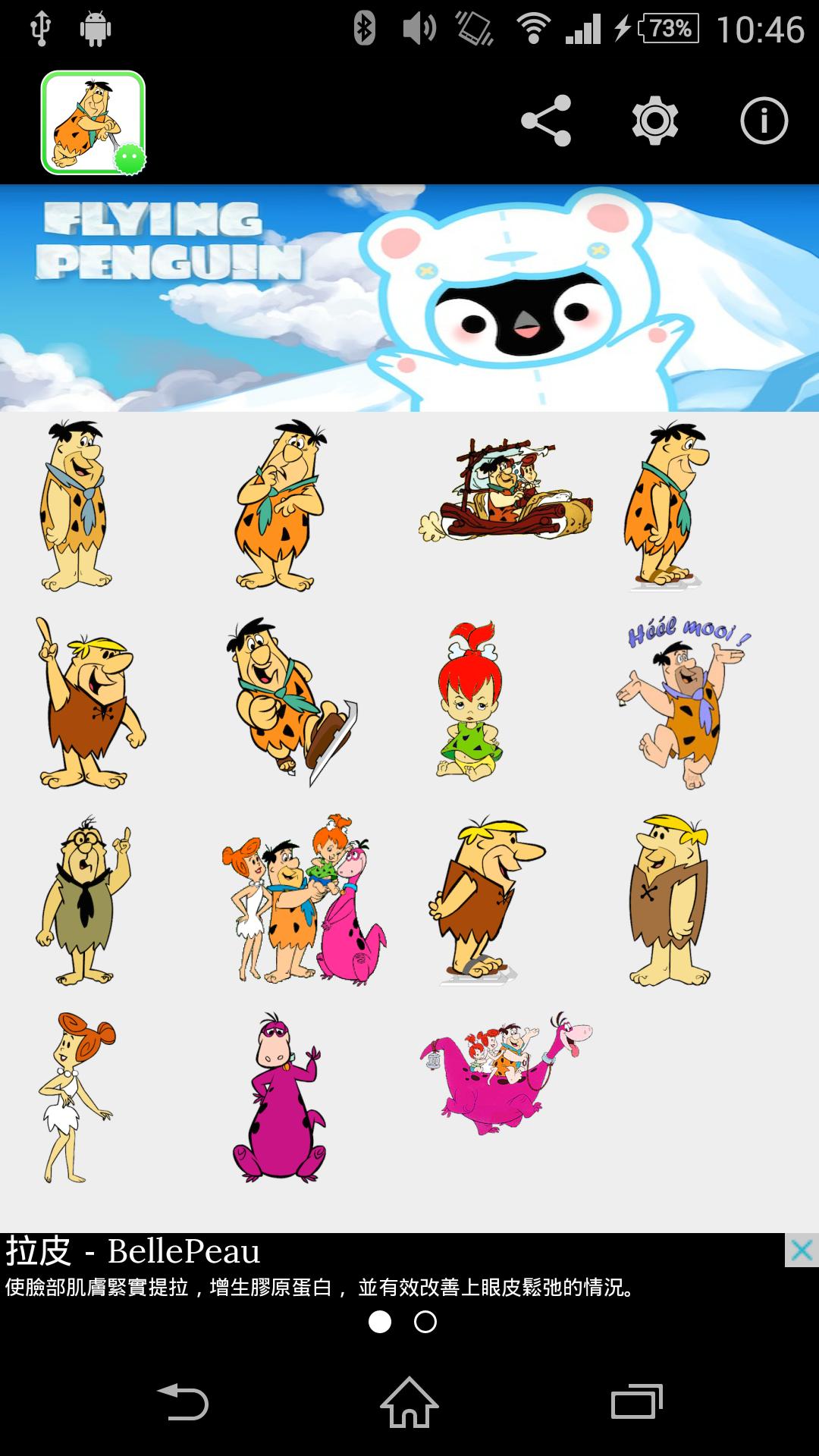Tap the Fred Flintstone app icon

pos(93,121)
